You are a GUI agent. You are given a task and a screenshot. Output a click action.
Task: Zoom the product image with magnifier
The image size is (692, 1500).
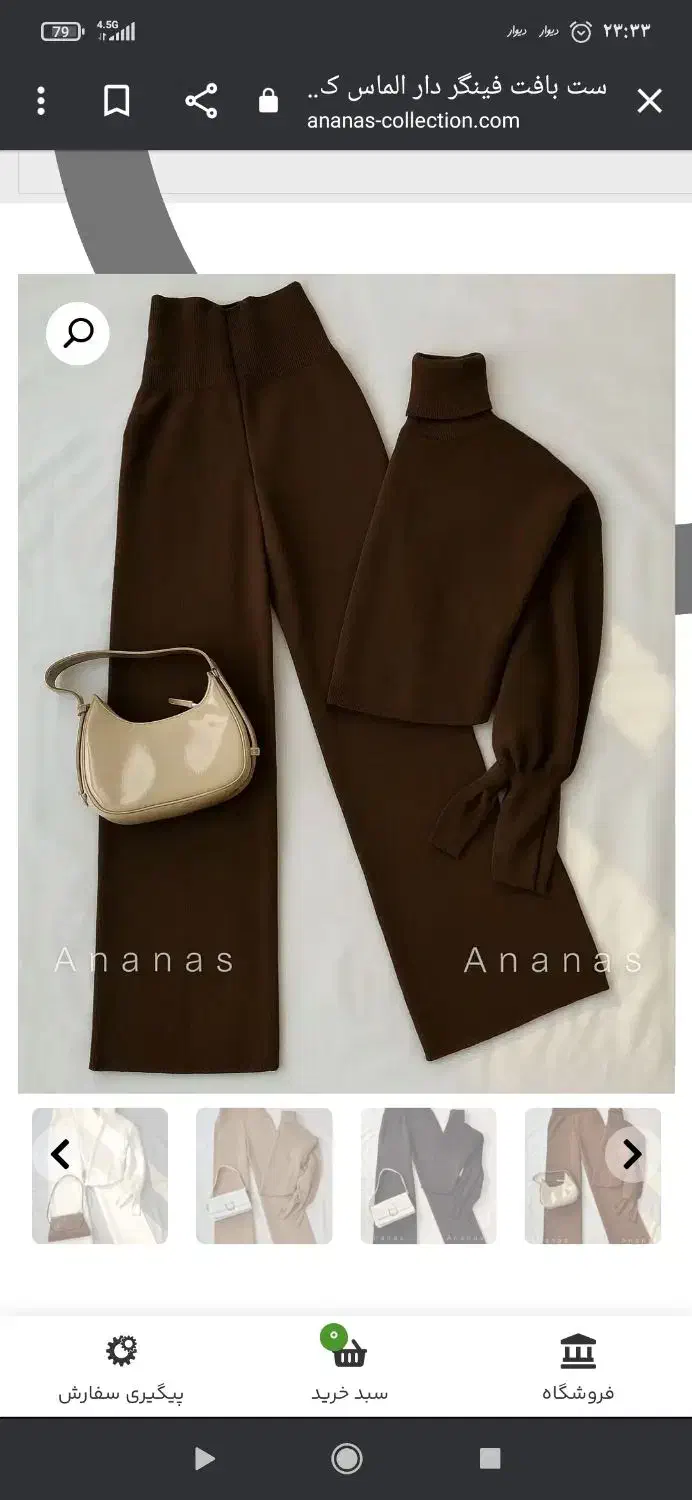(78, 333)
